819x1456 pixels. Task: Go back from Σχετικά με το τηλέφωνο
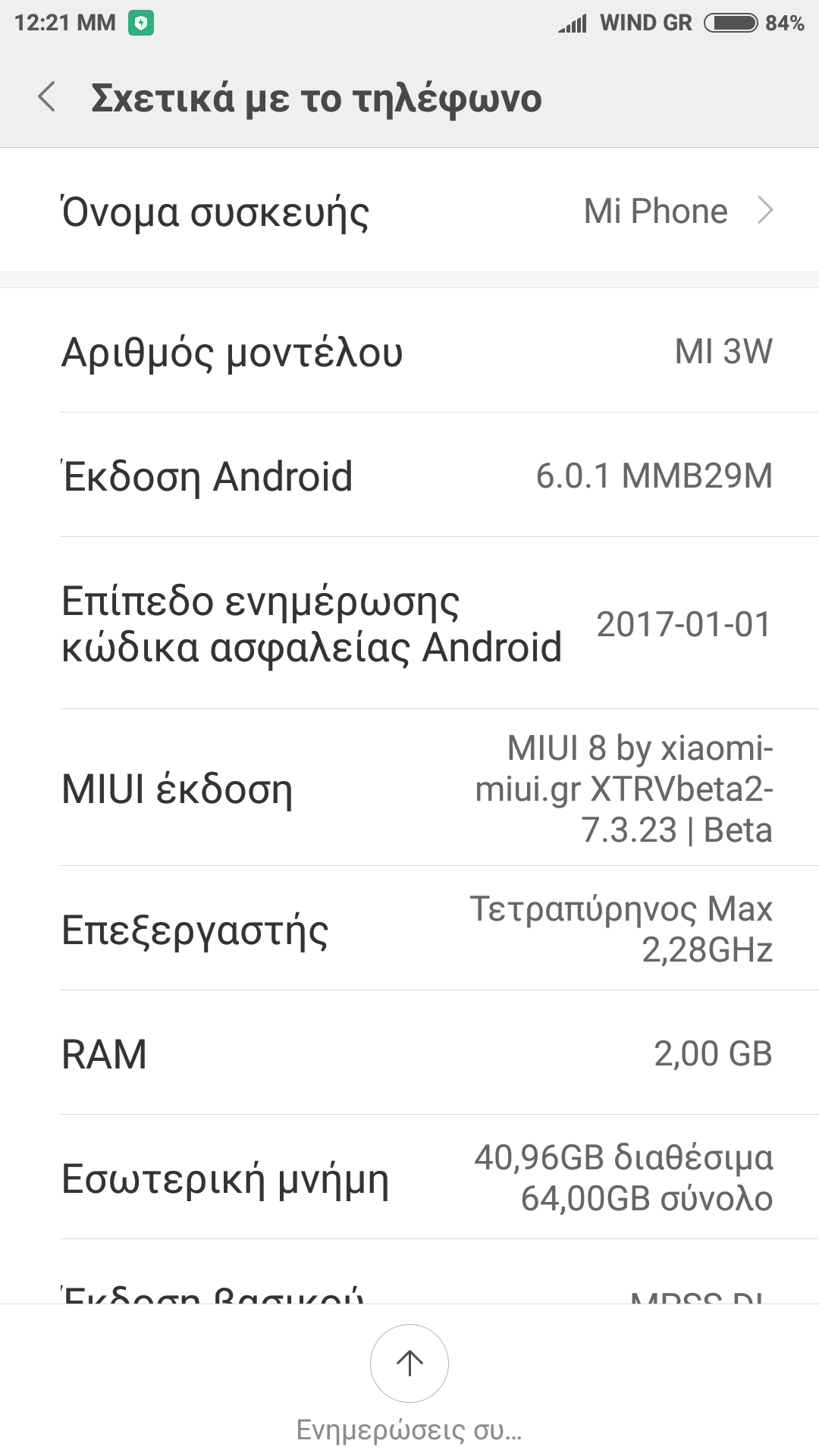tap(47, 98)
